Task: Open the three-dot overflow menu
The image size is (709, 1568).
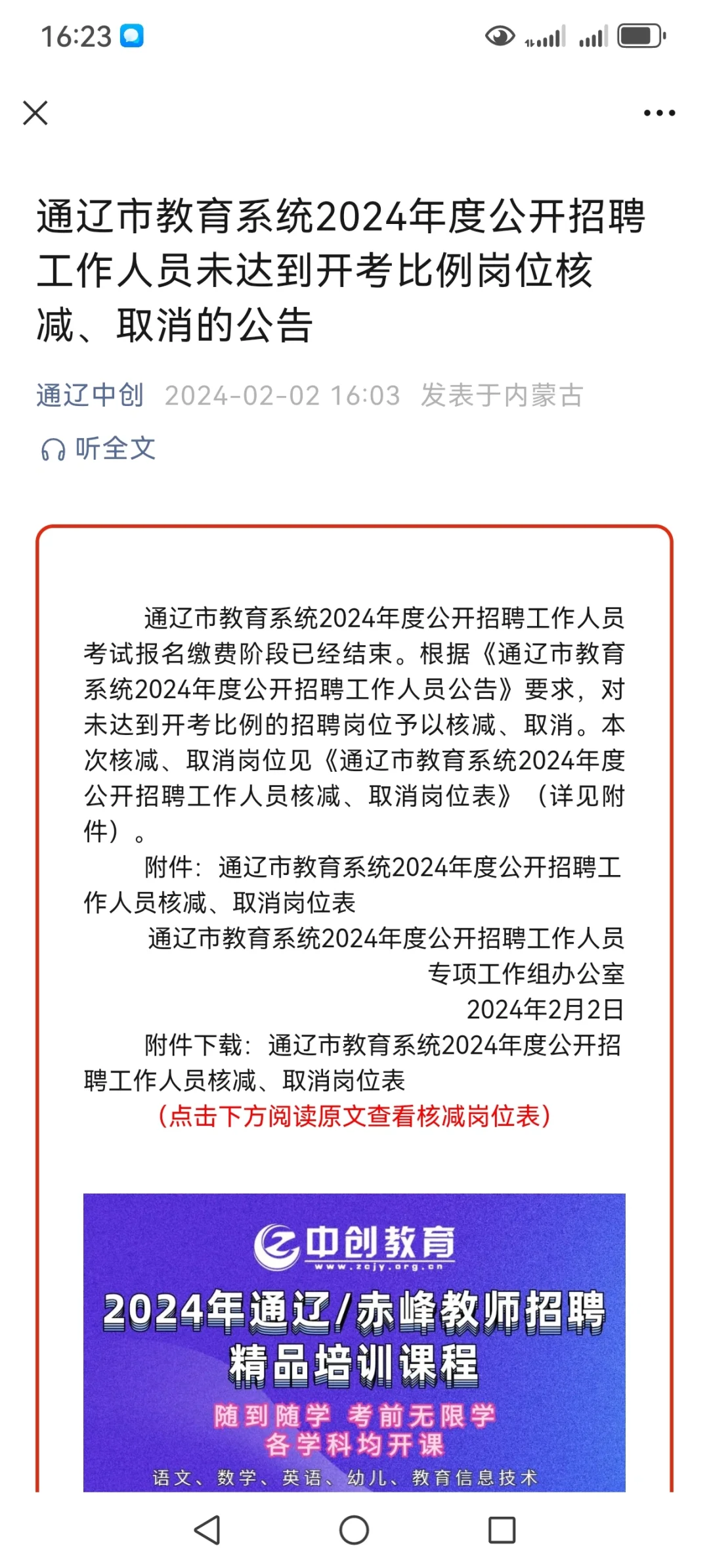Action: [659, 113]
